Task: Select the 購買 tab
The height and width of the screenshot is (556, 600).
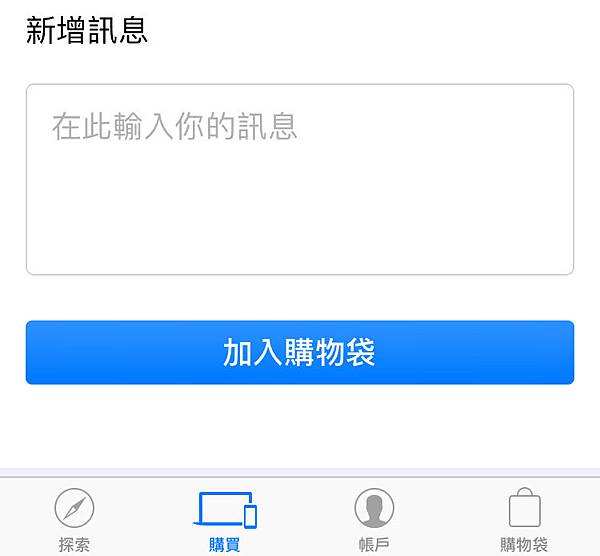Action: (x=225, y=519)
